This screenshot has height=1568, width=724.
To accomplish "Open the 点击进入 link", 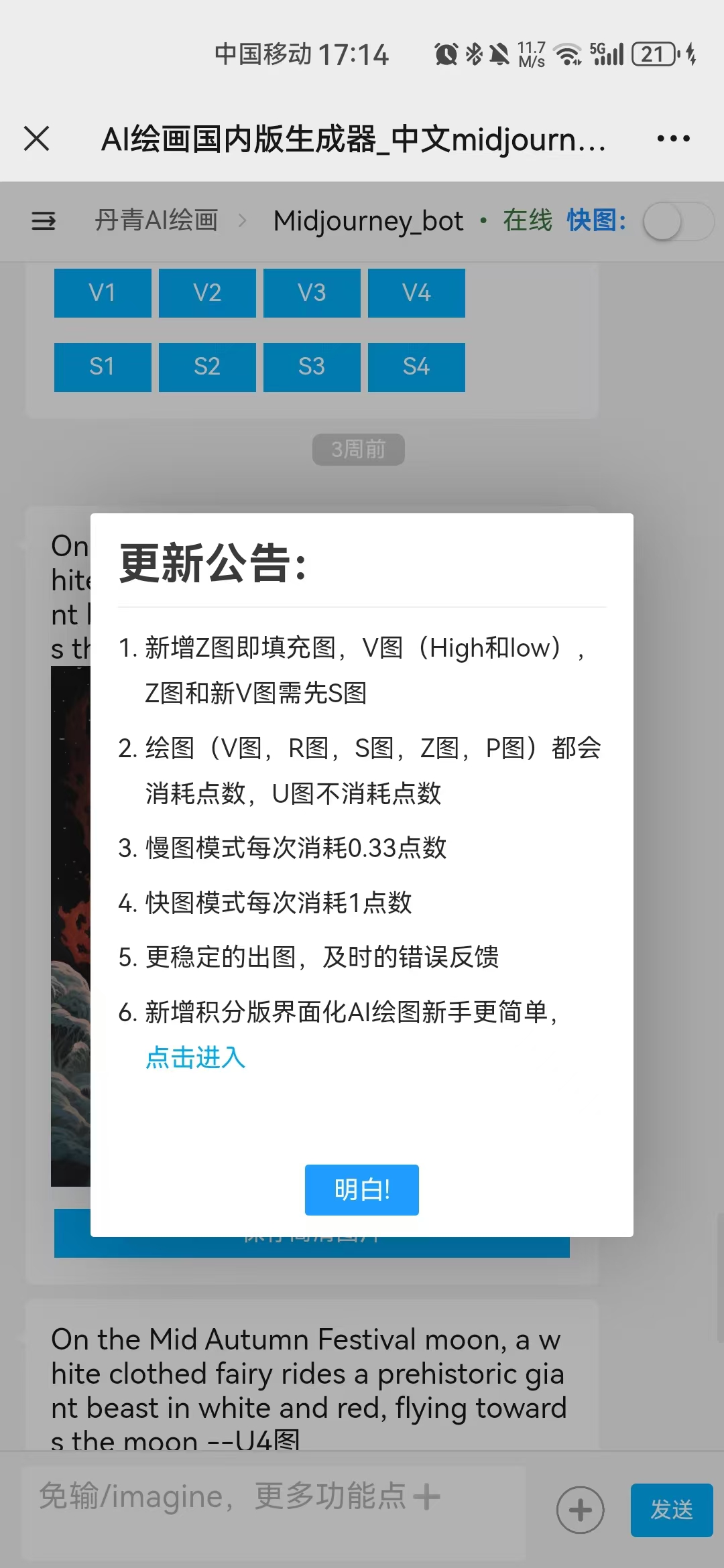I will click(x=195, y=1057).
